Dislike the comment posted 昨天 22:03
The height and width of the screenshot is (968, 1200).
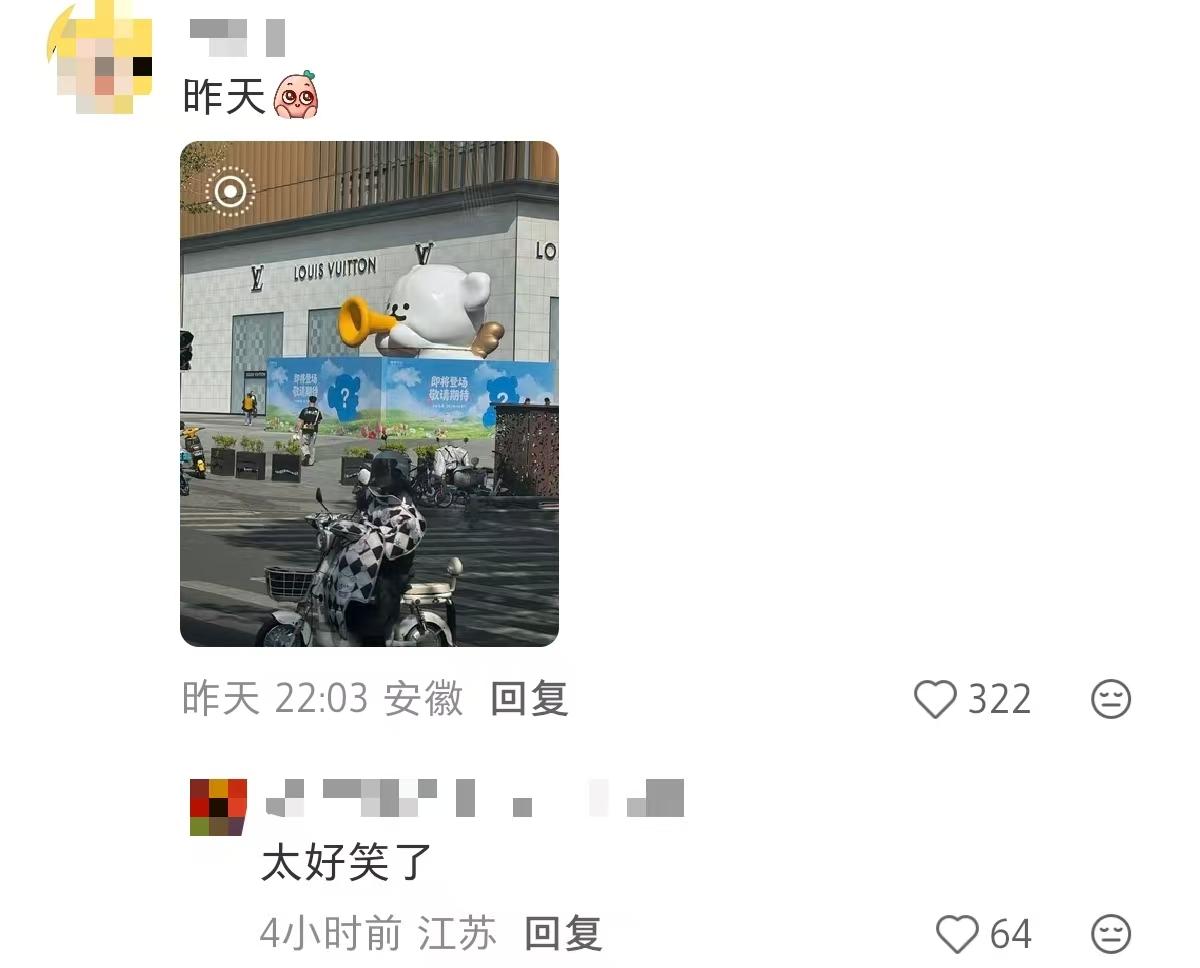tap(1110, 699)
